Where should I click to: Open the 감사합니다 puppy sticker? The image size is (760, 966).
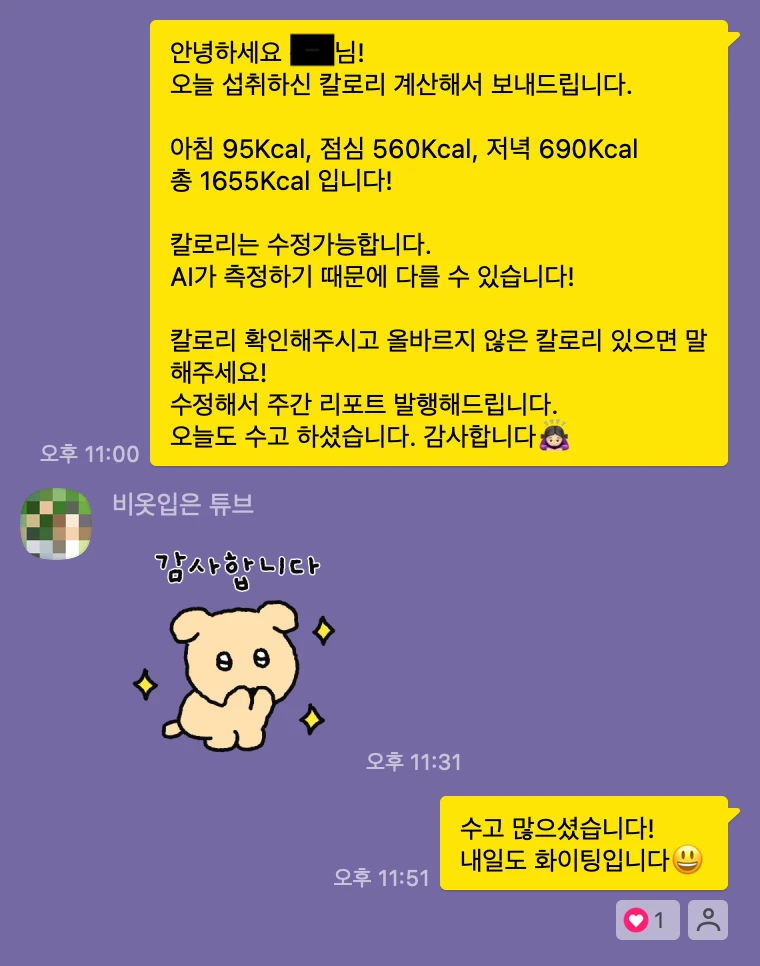tap(235, 650)
